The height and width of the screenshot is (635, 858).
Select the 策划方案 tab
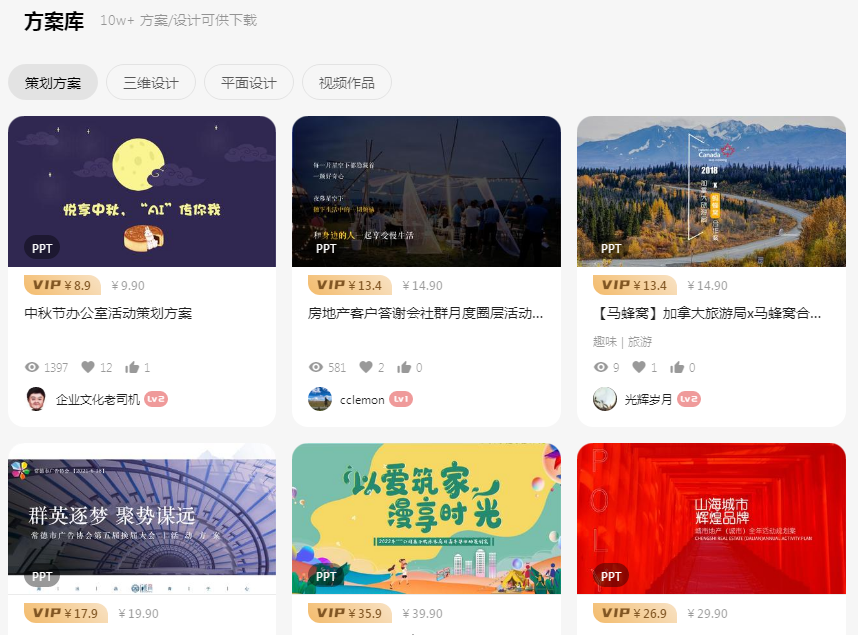(x=53, y=83)
